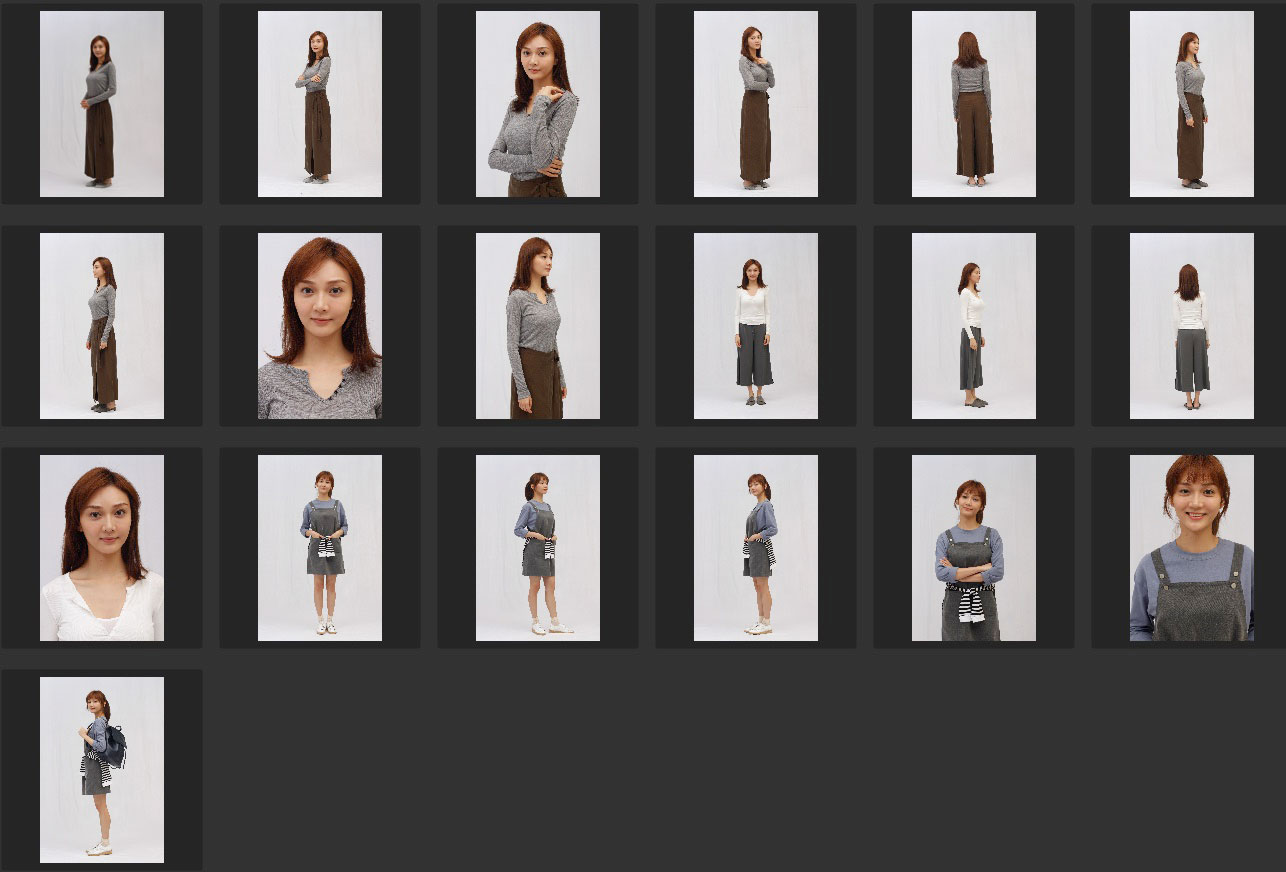Select the close-up portrait in white top
Viewport: 1286px width, 872px height.
[102, 548]
